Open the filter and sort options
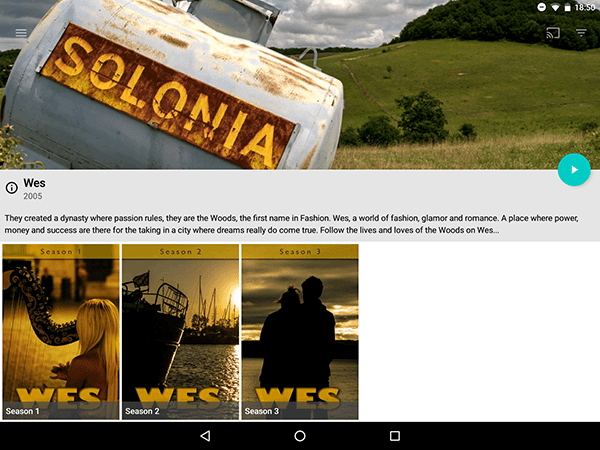600x450 pixels. [581, 33]
